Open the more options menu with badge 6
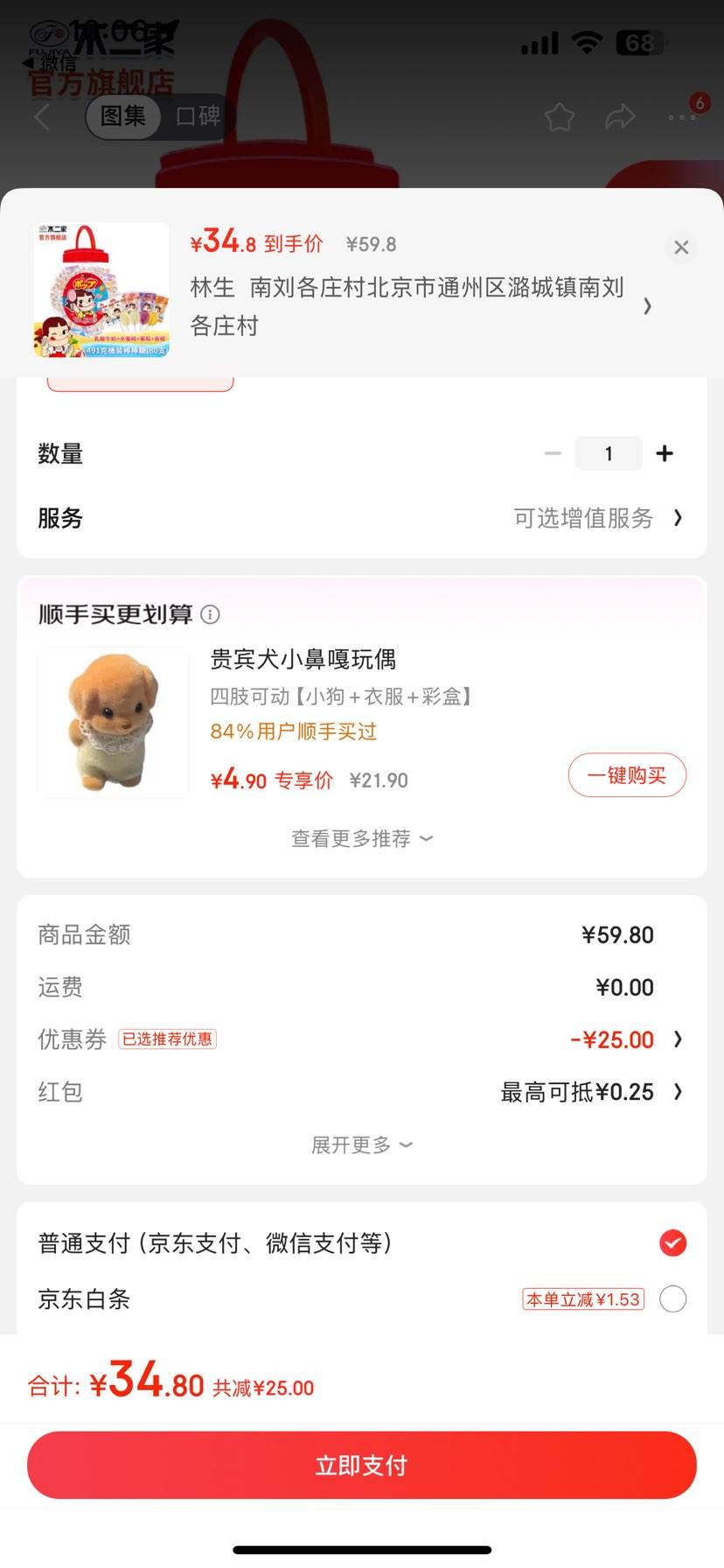 pyautogui.click(x=680, y=116)
